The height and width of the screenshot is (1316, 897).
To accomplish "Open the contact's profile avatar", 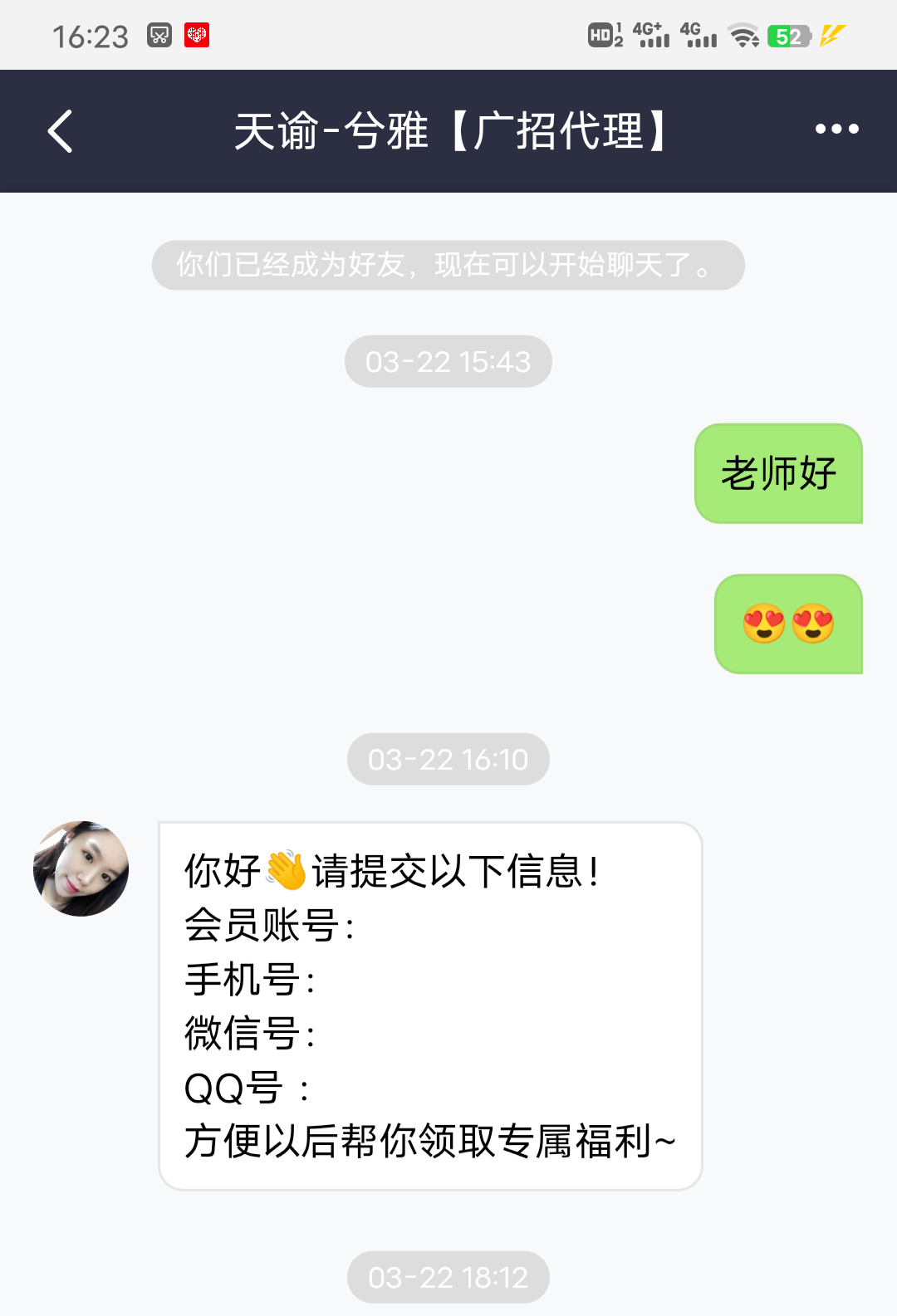I will [81, 868].
